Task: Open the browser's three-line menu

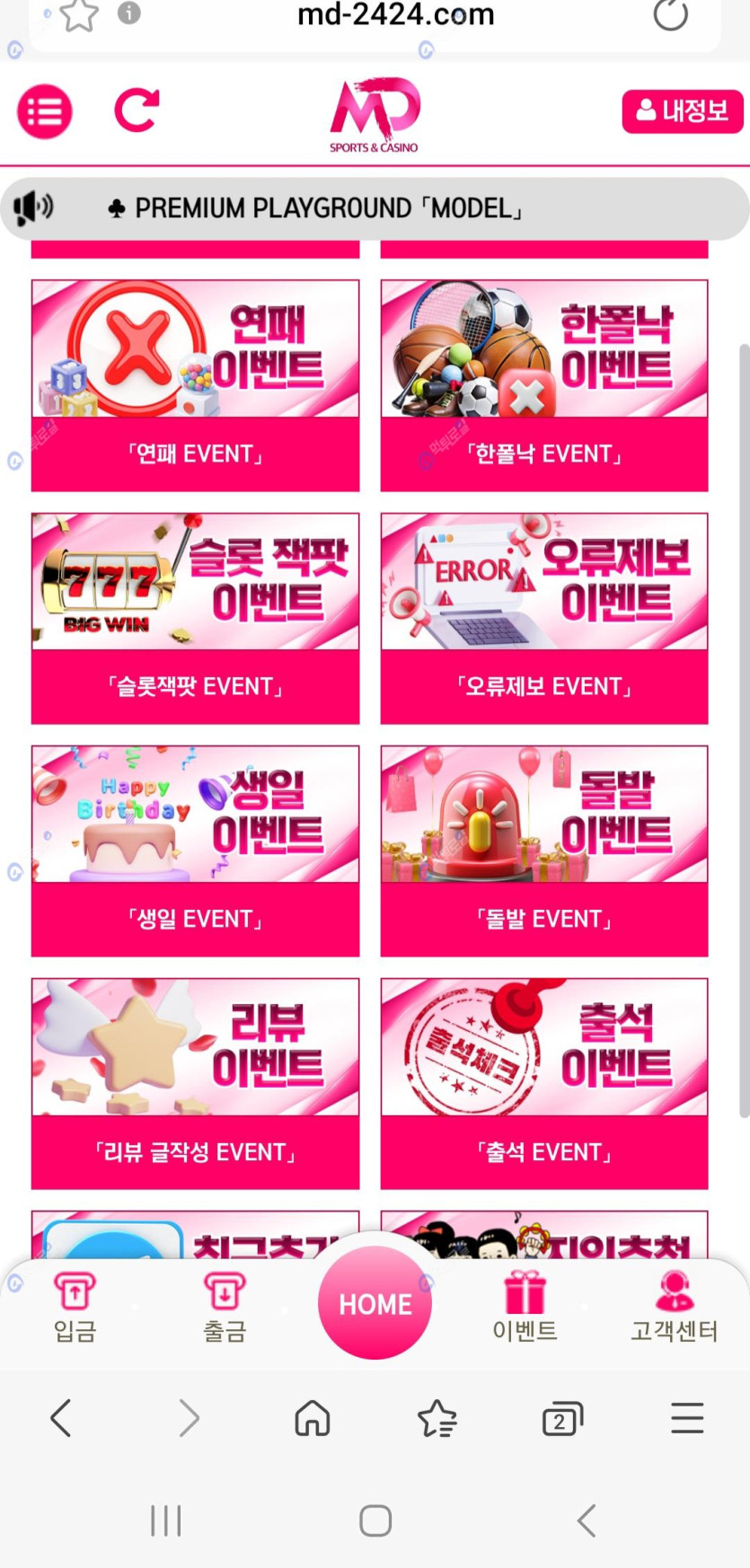Action: tap(687, 1419)
